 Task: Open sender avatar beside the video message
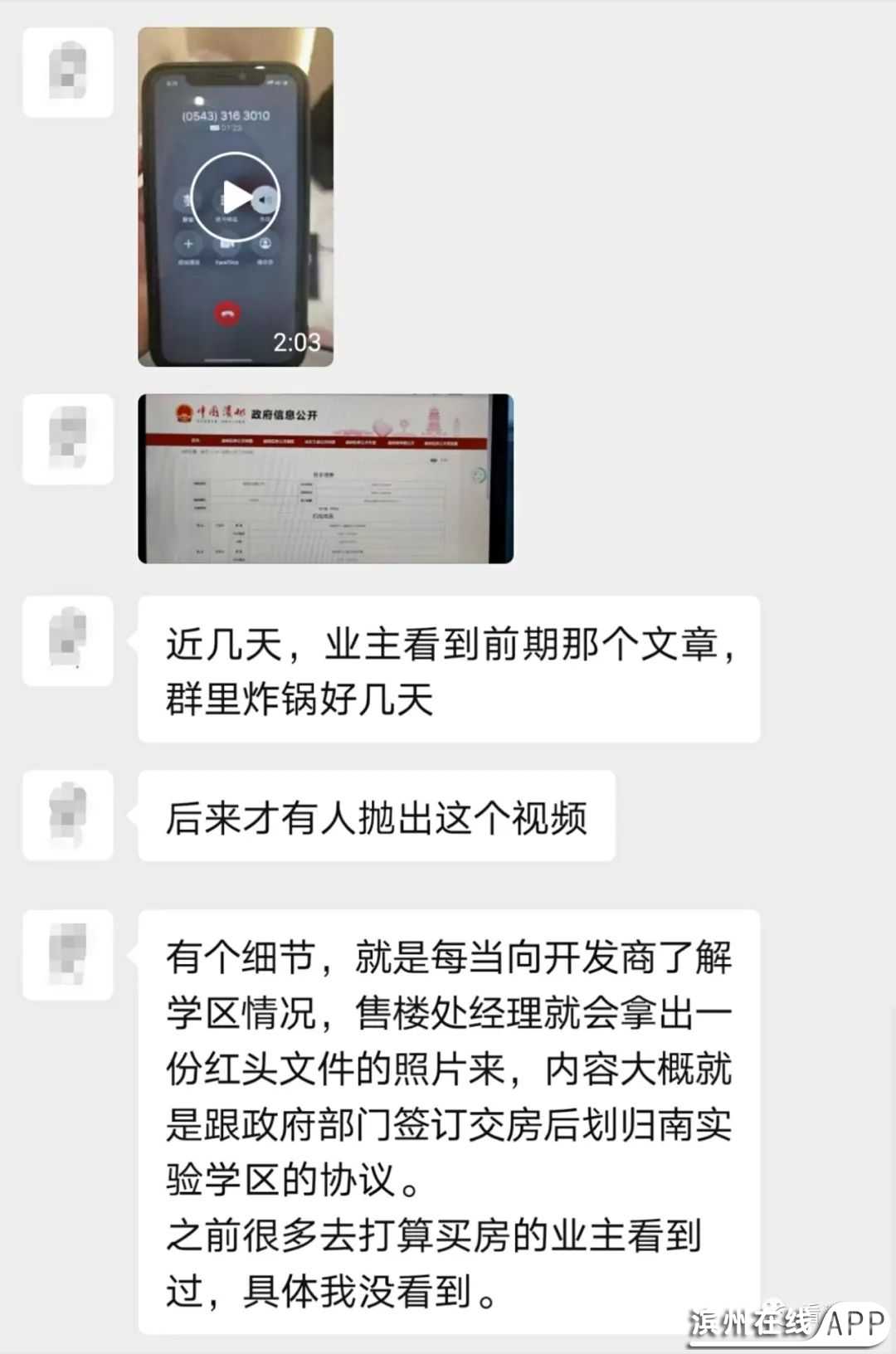(68, 72)
